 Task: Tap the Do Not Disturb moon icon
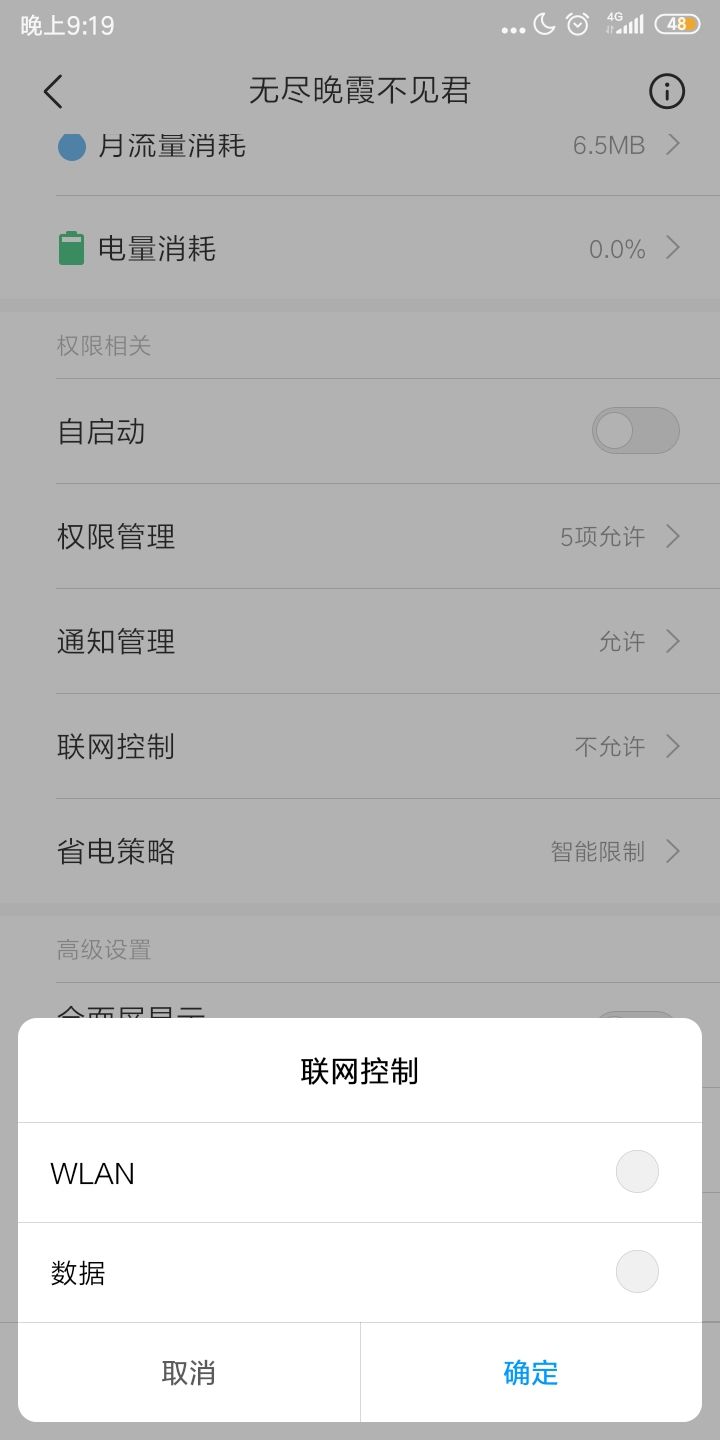[541, 23]
